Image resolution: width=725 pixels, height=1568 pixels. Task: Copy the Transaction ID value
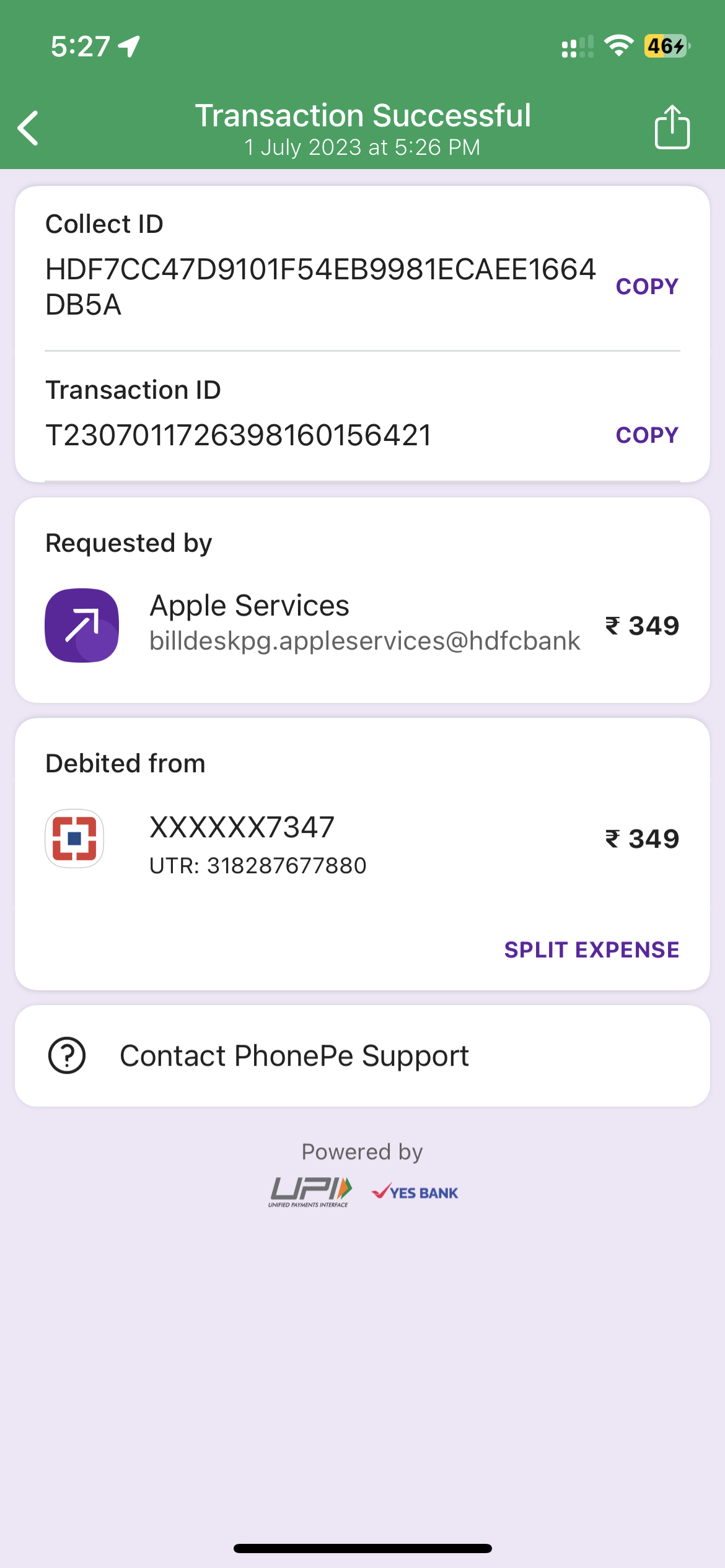[x=648, y=435]
